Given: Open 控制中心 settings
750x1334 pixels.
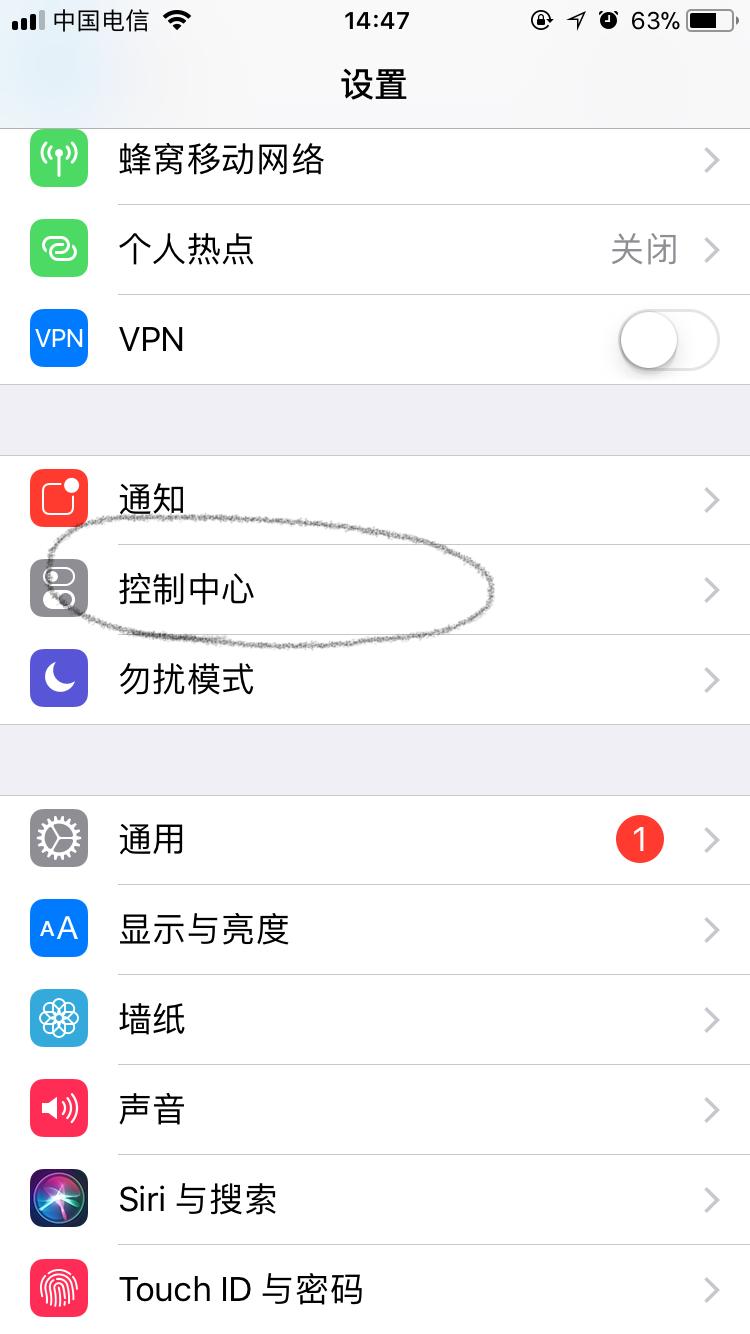Looking at the screenshot, I should point(375,590).
